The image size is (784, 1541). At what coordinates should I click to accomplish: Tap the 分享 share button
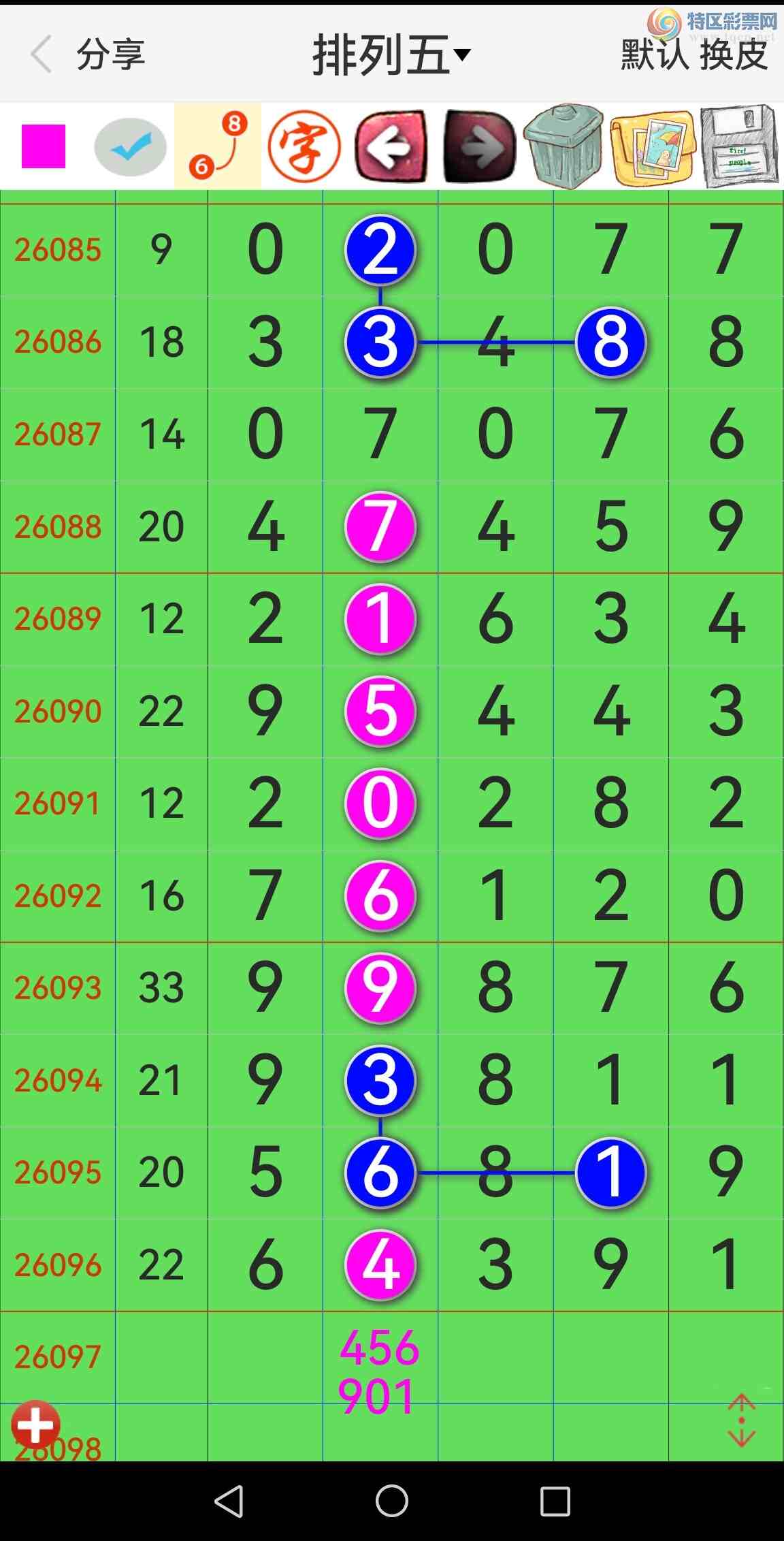110,54
